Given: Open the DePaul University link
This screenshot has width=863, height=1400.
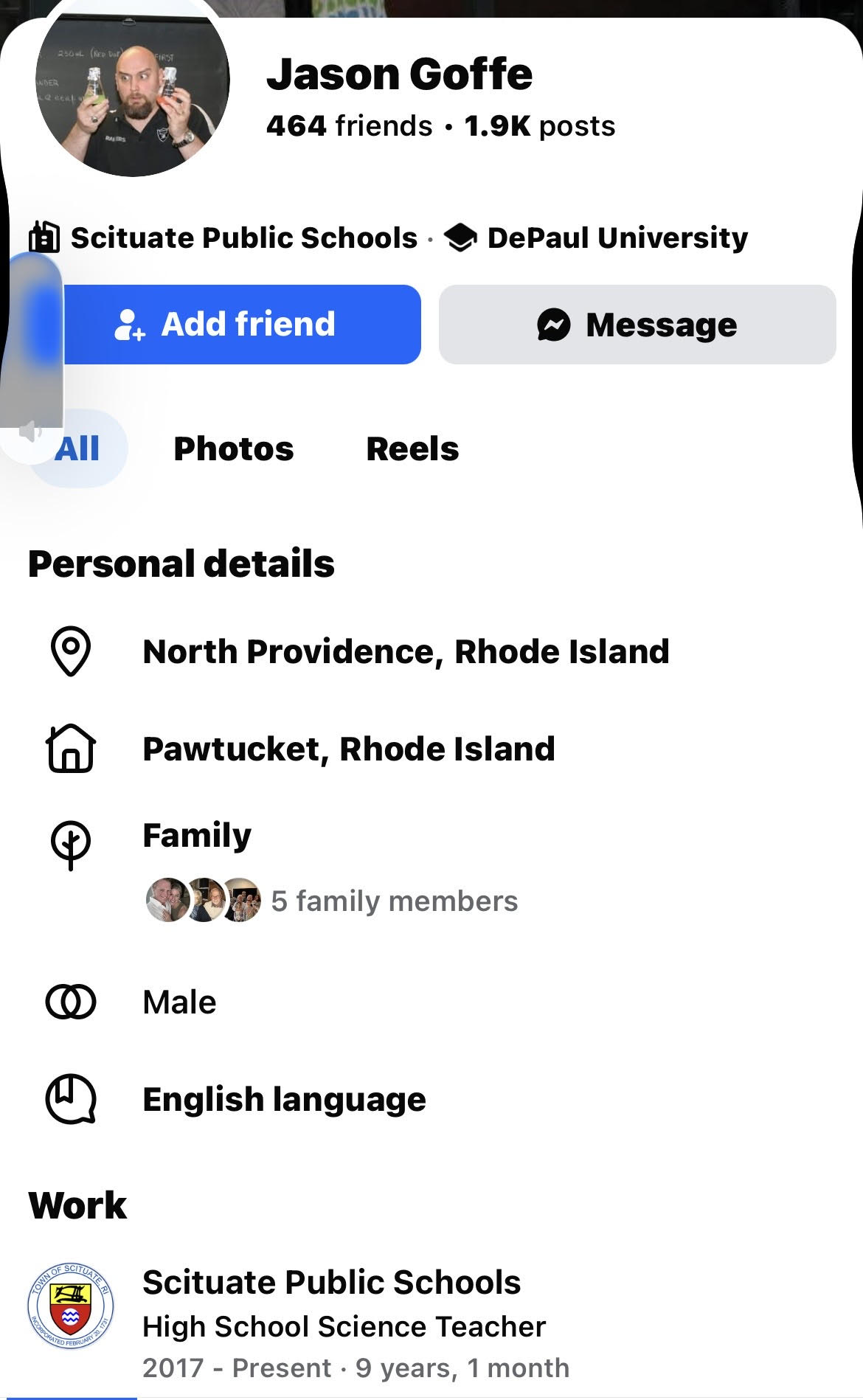Looking at the screenshot, I should pos(617,238).
